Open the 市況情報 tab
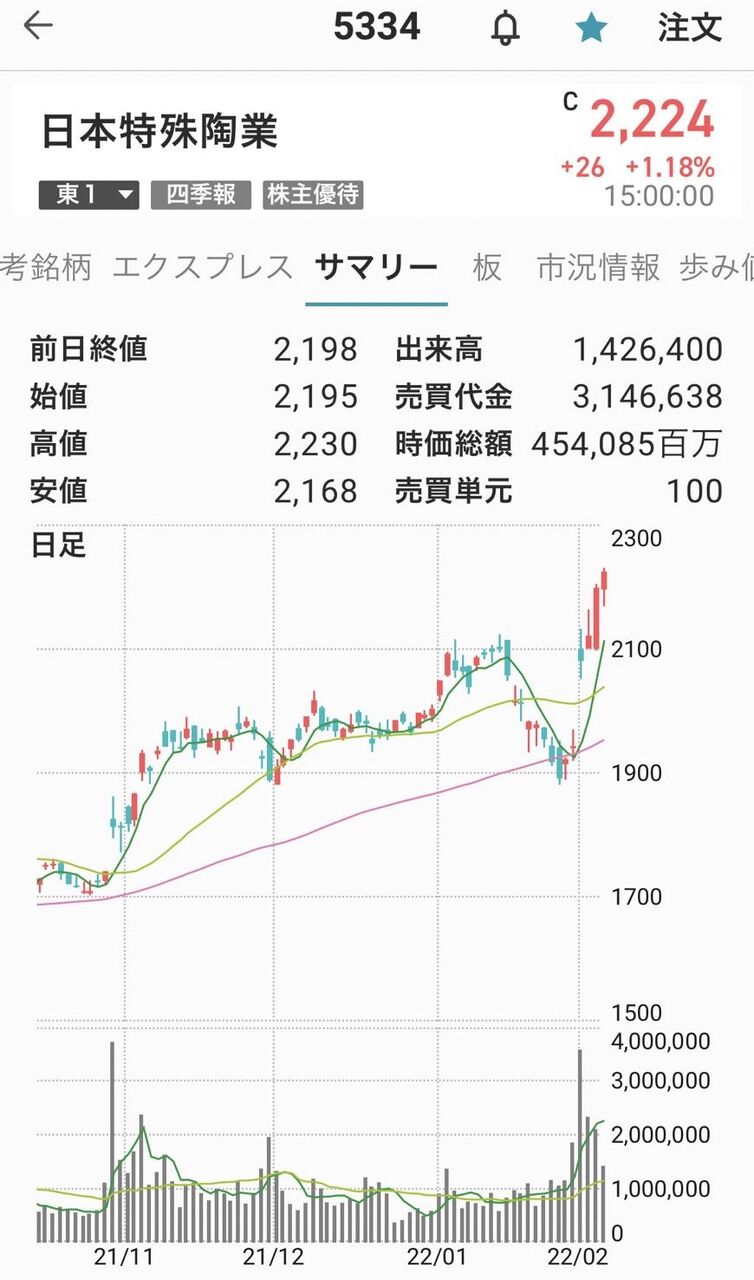754x1280 pixels. (x=598, y=267)
